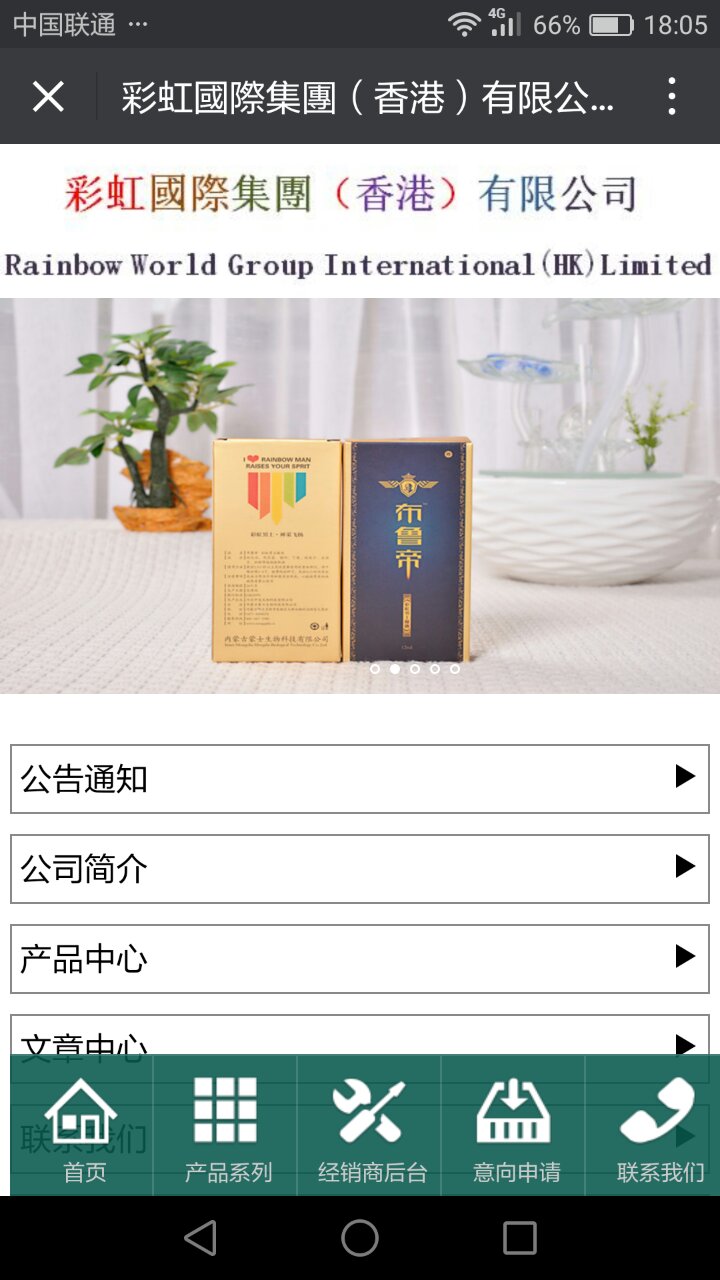This screenshot has width=720, height=1280.
Task: Tap the system back button
Action: (x=200, y=1238)
